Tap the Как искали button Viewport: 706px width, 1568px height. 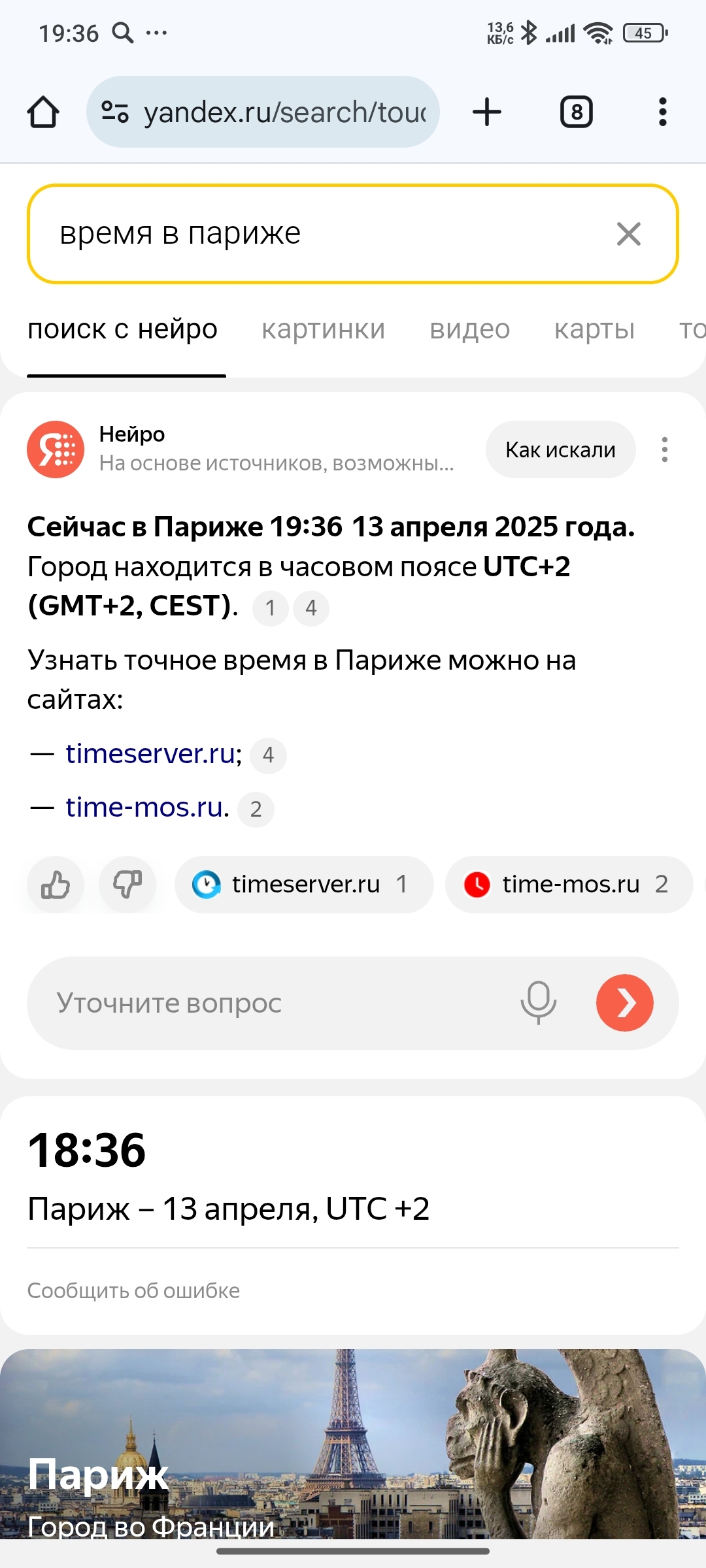tap(560, 449)
